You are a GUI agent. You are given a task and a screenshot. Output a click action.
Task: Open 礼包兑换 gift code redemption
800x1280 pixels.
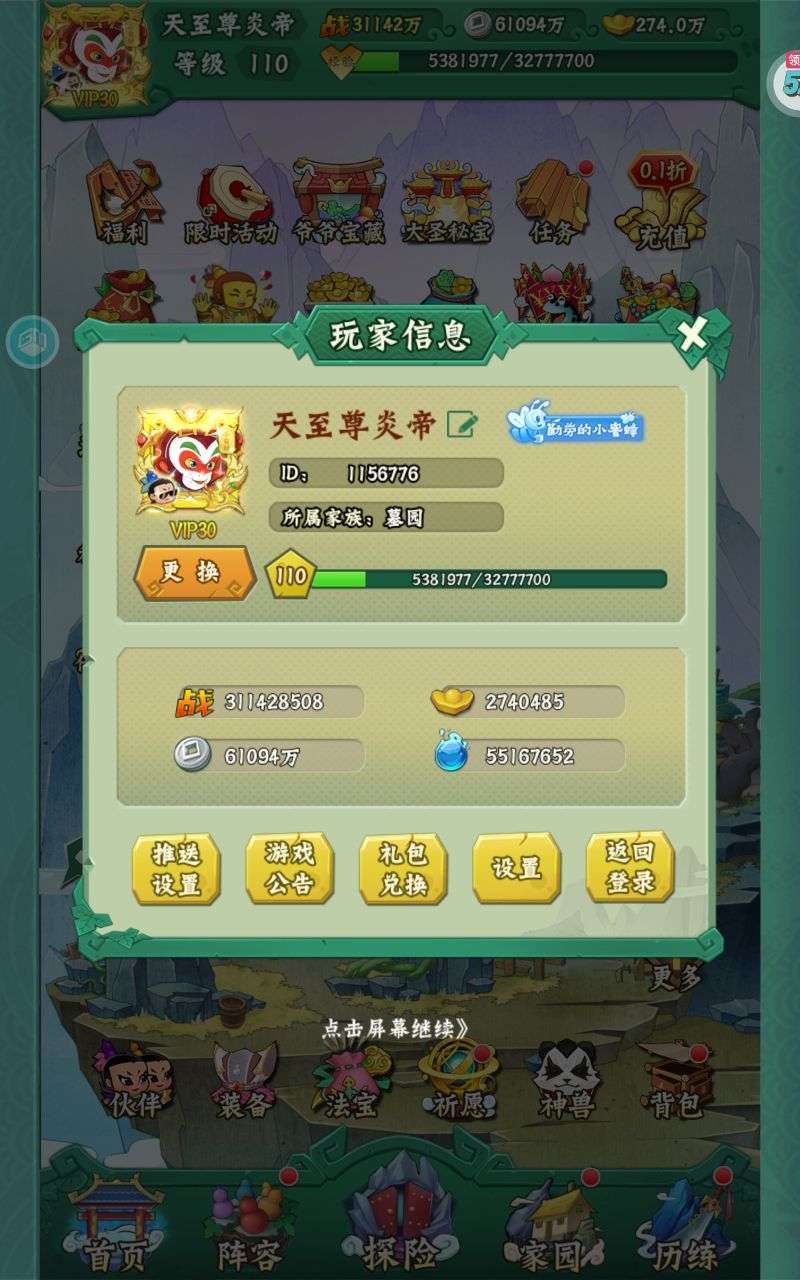403,868
